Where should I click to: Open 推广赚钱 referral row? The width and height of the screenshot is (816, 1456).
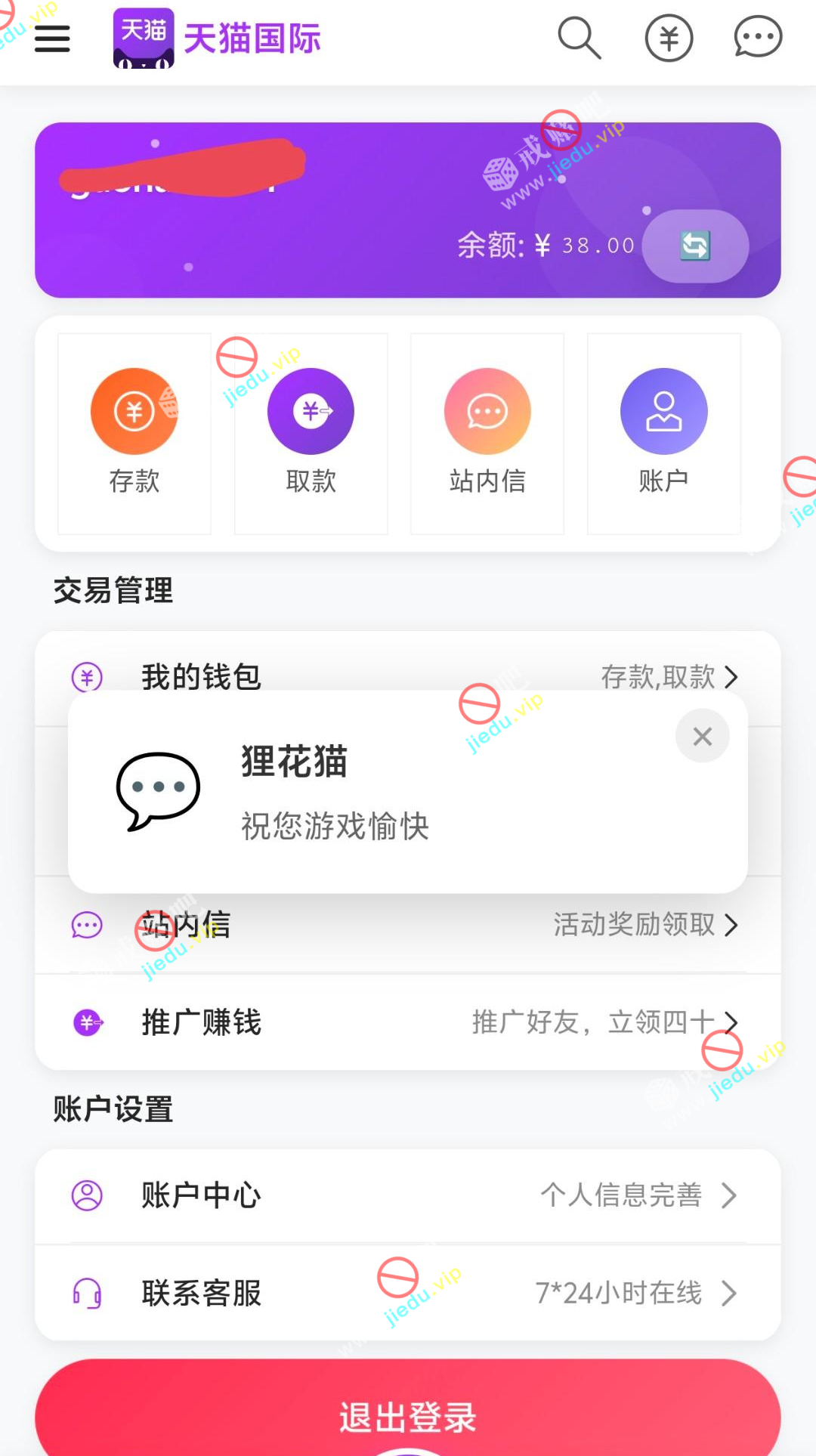coord(408,1022)
